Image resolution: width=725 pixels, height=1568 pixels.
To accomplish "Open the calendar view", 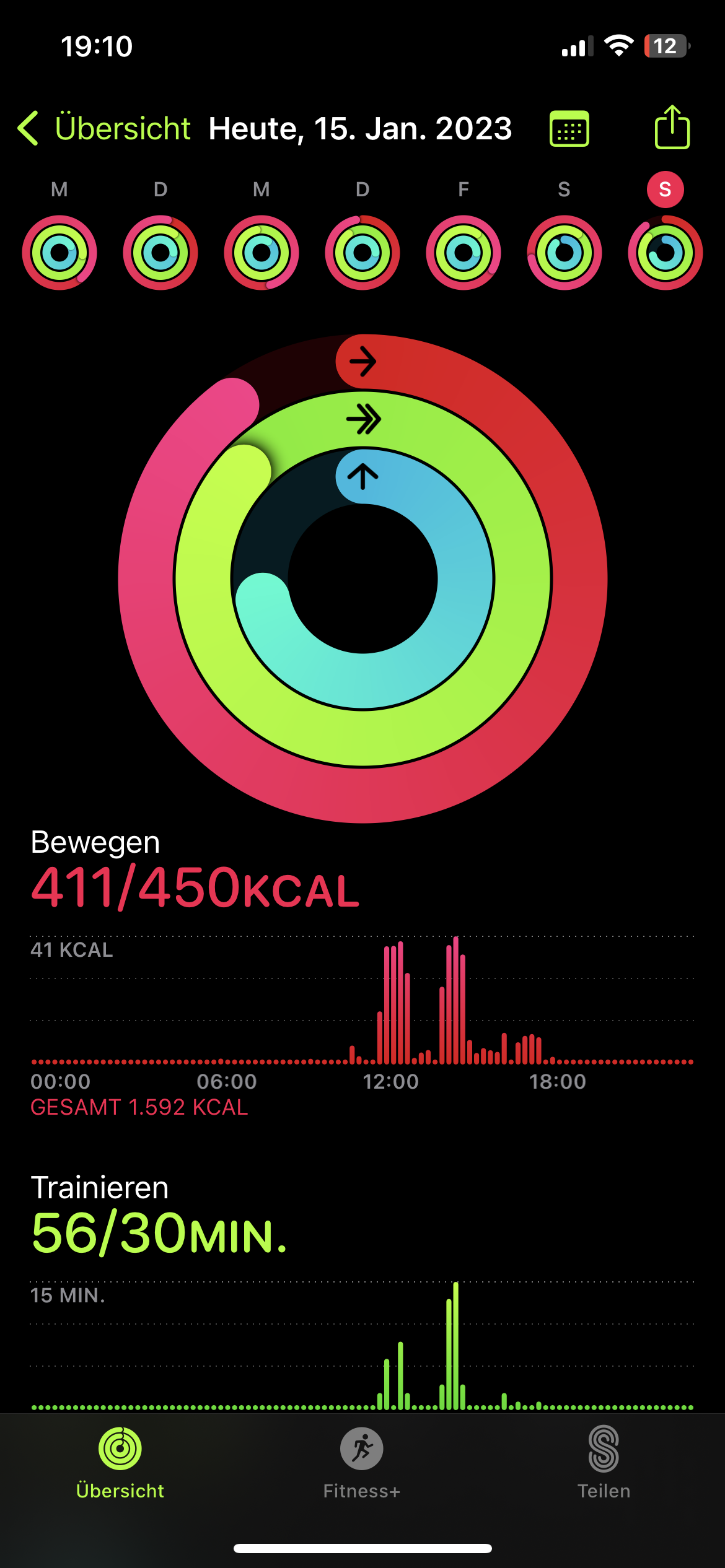I will (x=569, y=129).
